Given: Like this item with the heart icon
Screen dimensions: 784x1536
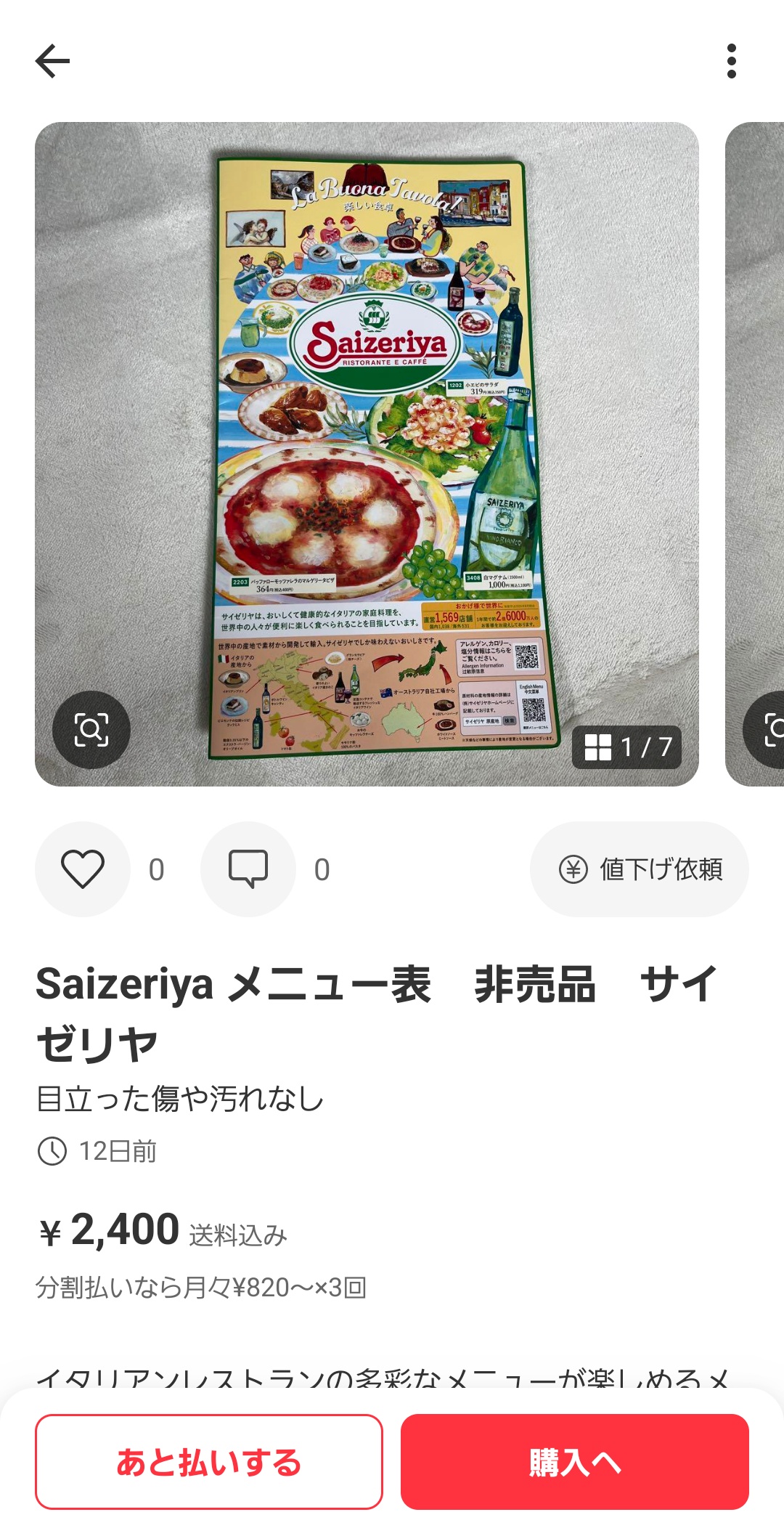Looking at the screenshot, I should click(83, 869).
